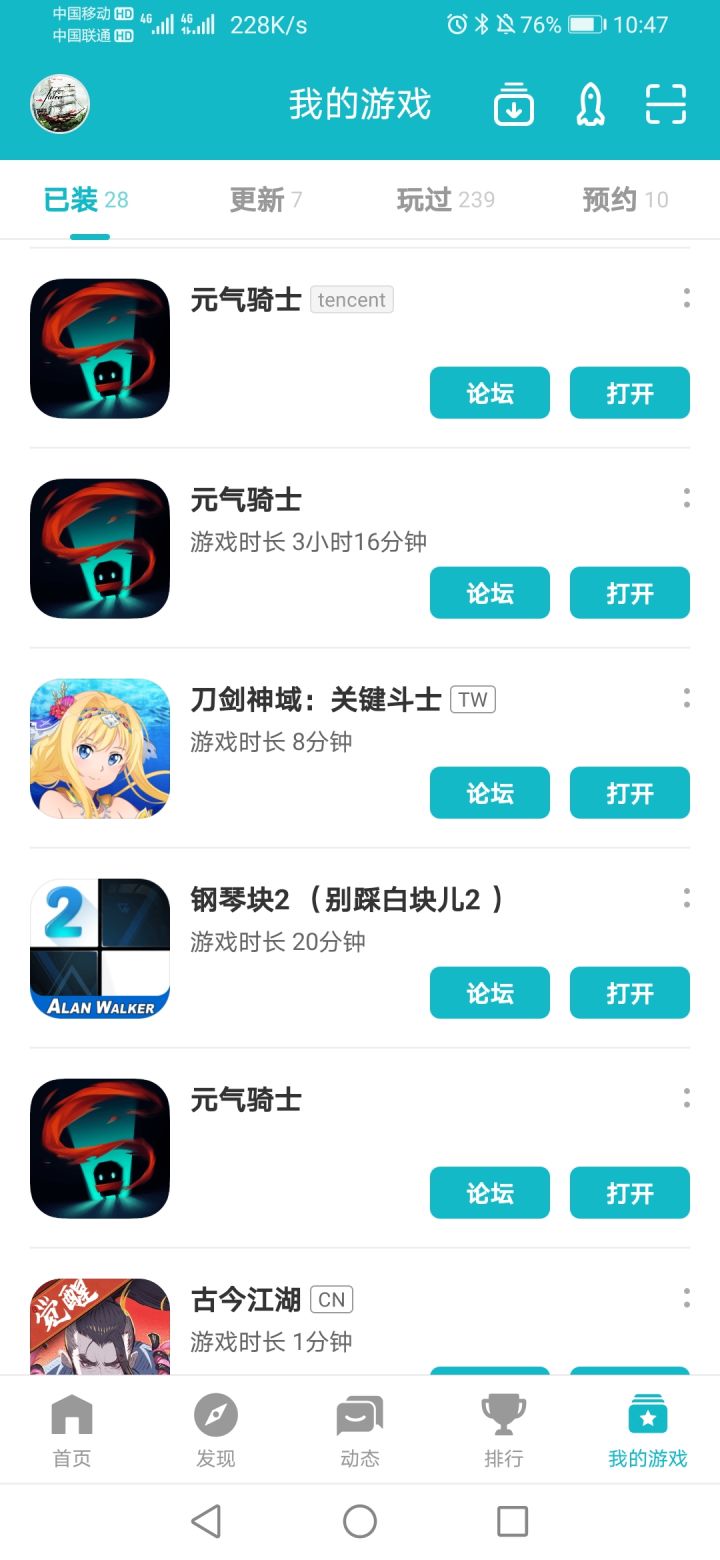Open more options for 钢琴块2

click(x=687, y=898)
